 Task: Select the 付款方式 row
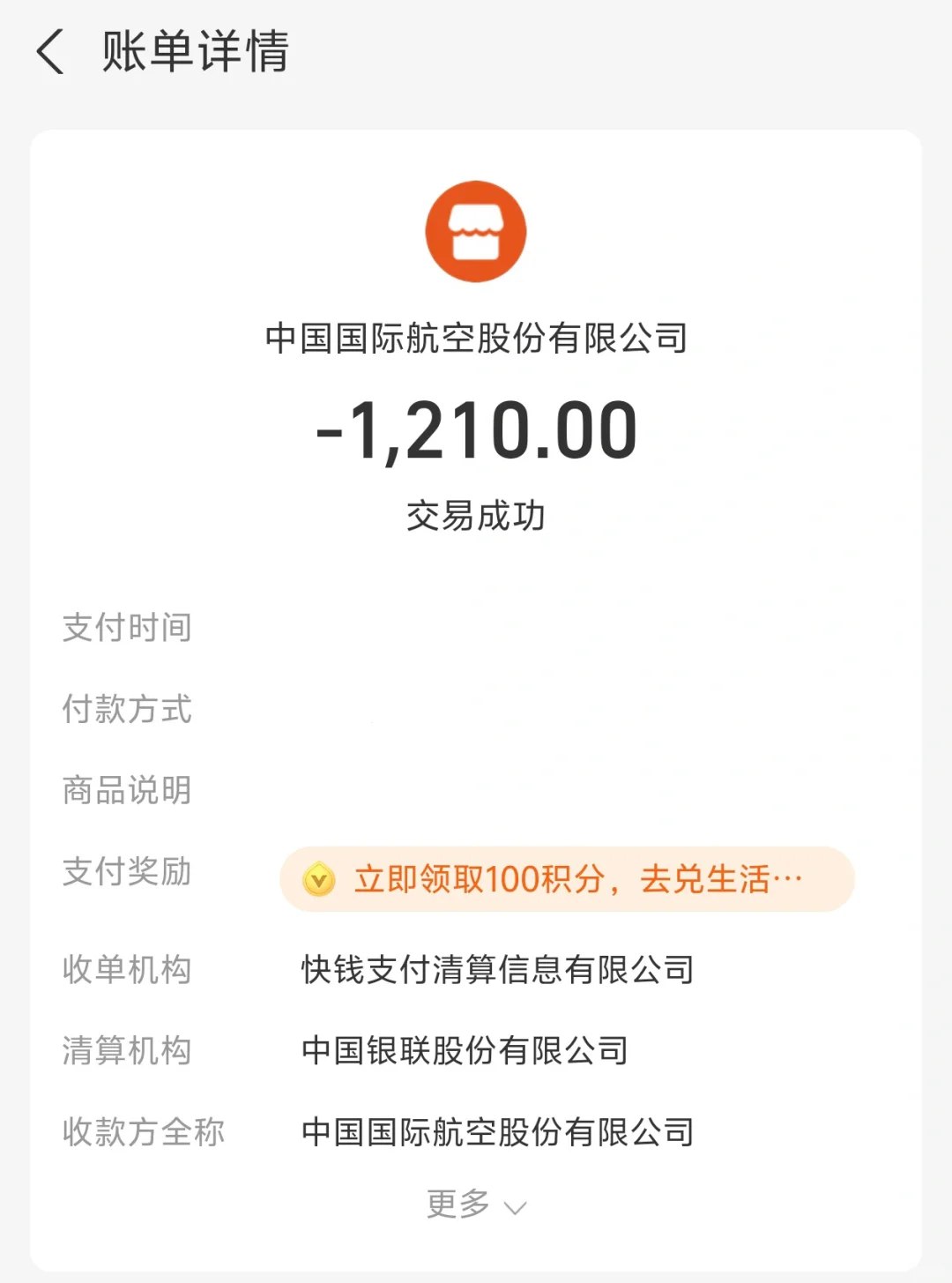tap(127, 710)
